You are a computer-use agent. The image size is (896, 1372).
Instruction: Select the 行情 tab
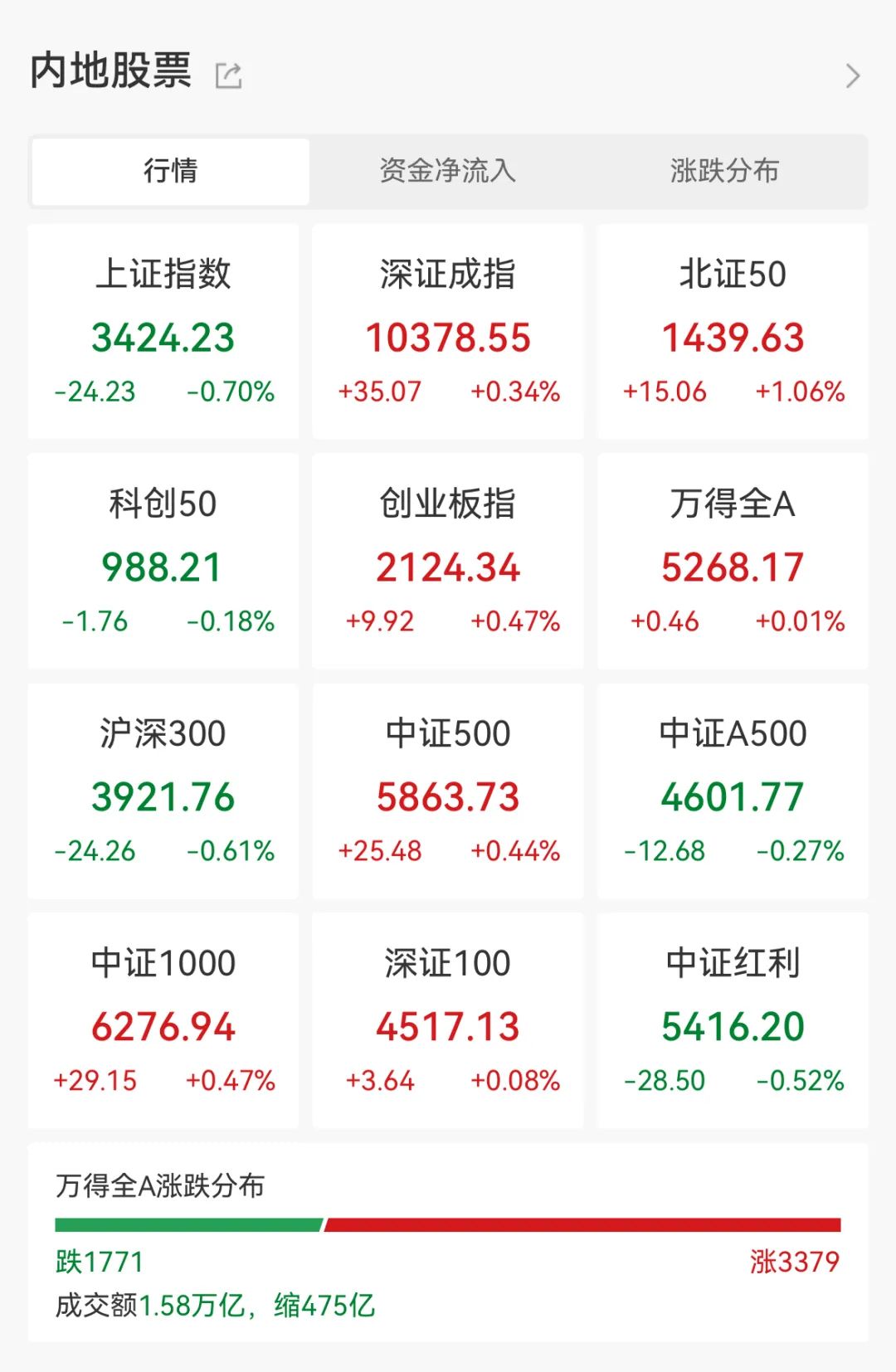tap(170, 171)
